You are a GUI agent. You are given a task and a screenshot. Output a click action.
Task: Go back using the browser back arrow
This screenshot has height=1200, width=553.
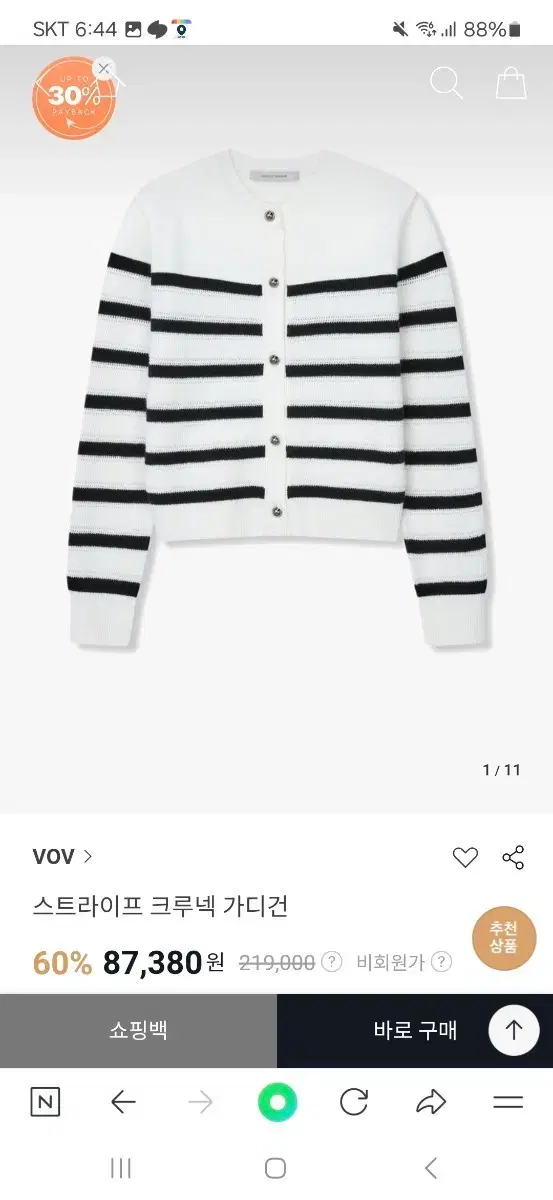[123, 1103]
